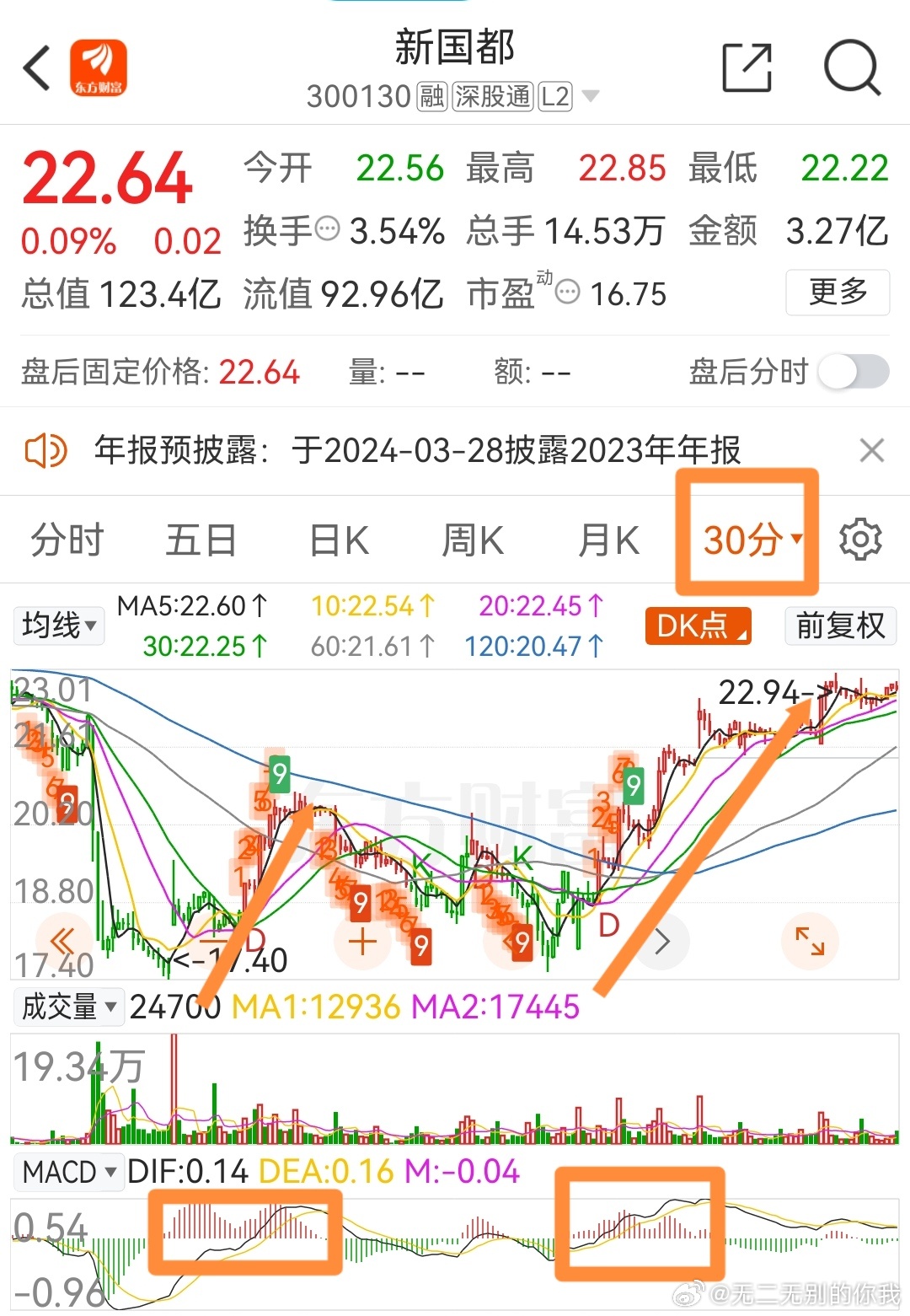
Task: Open the 均线 selector dropdown
Action: tap(58, 626)
